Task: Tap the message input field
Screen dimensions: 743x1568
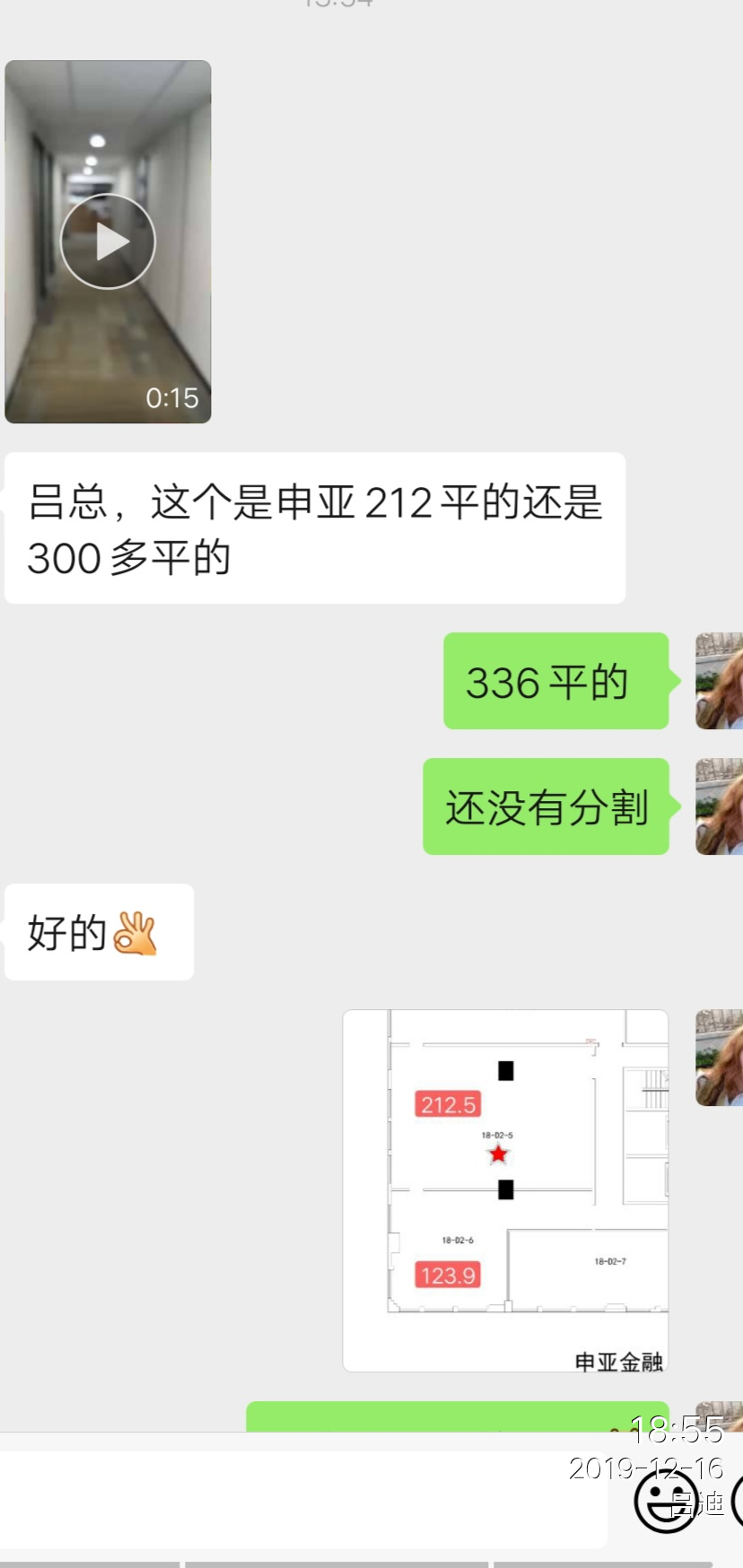Action: 303,1499
